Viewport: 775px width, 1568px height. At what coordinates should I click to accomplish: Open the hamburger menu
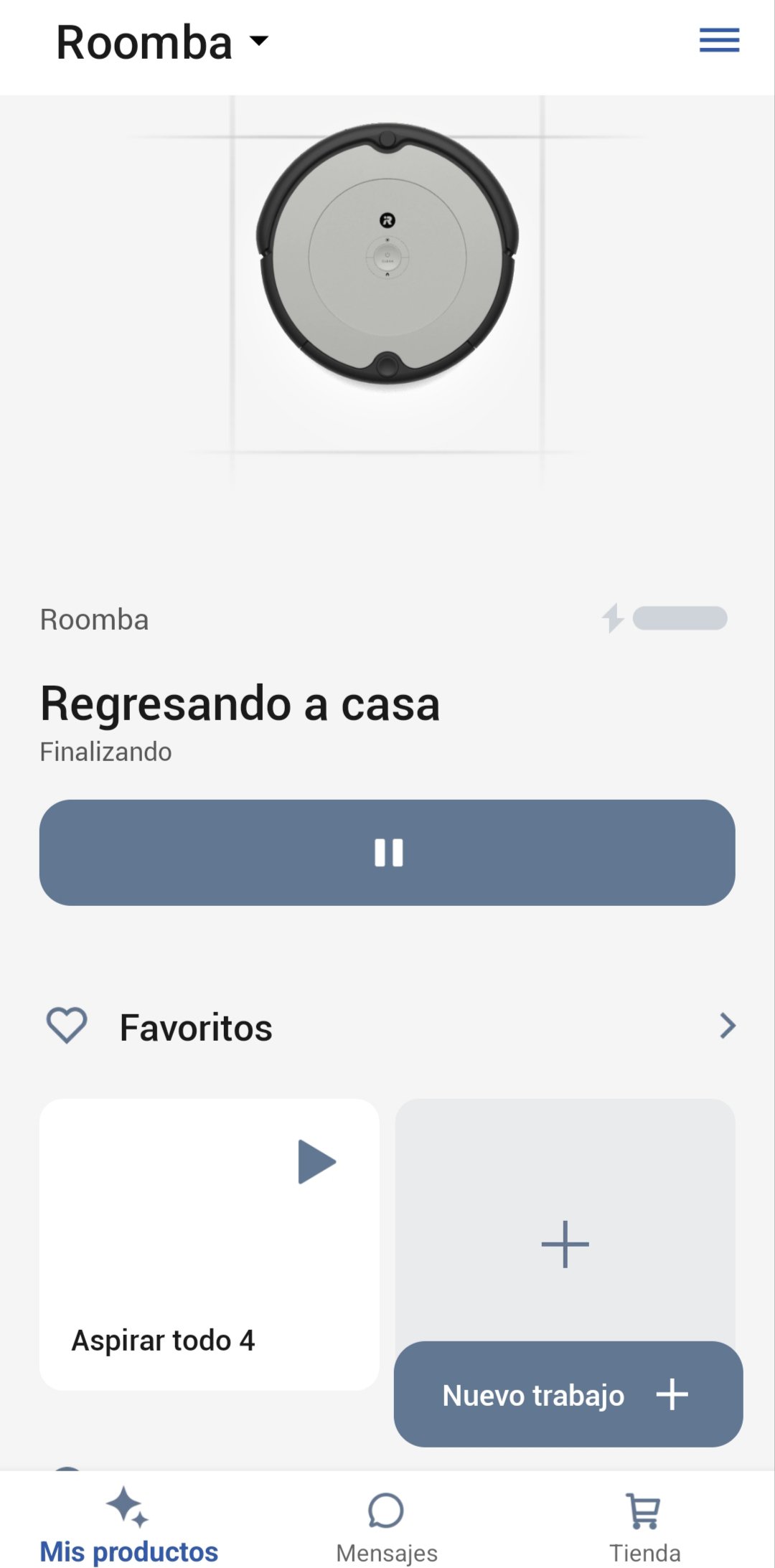coord(719,40)
